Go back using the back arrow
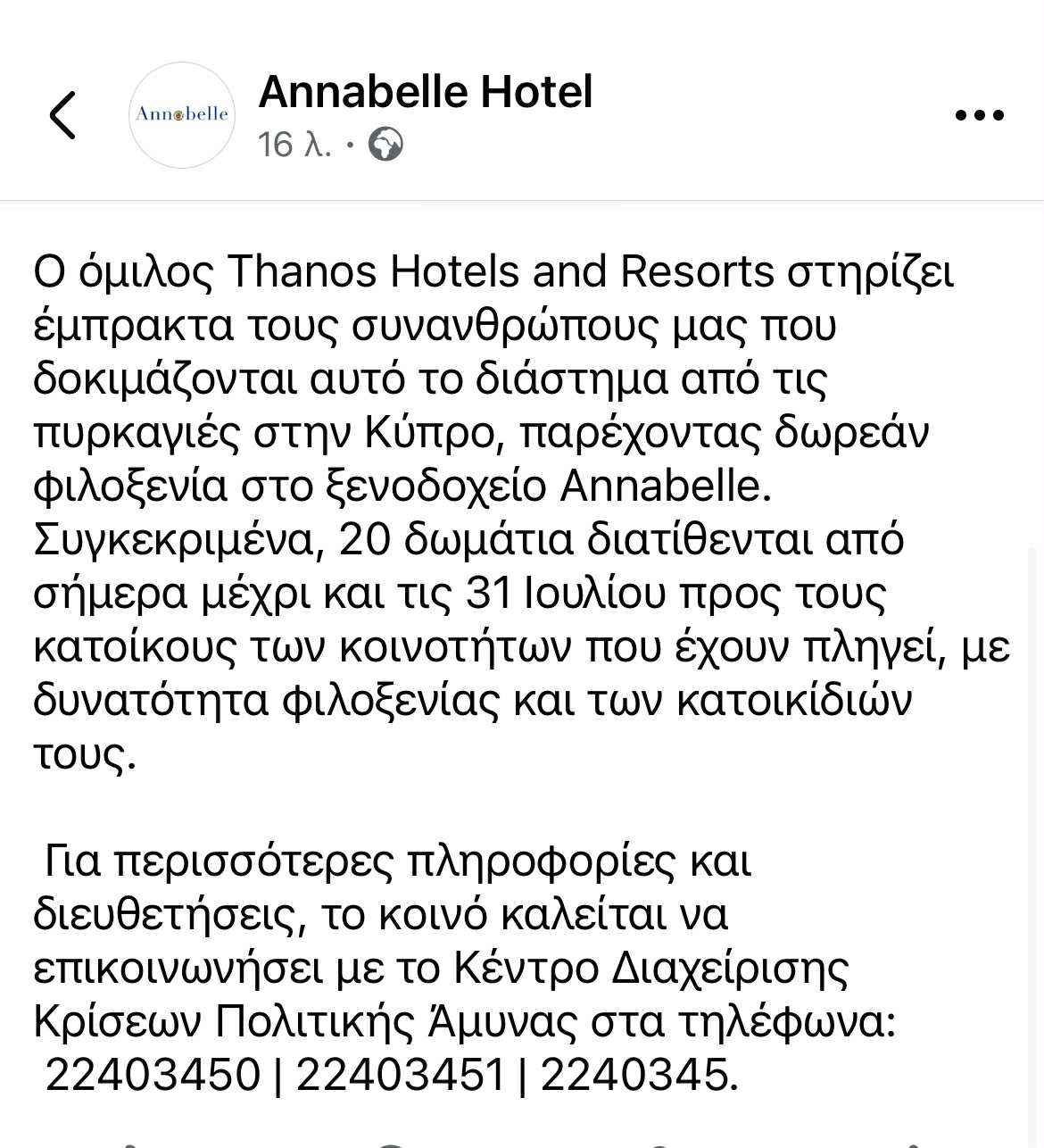 (62, 115)
